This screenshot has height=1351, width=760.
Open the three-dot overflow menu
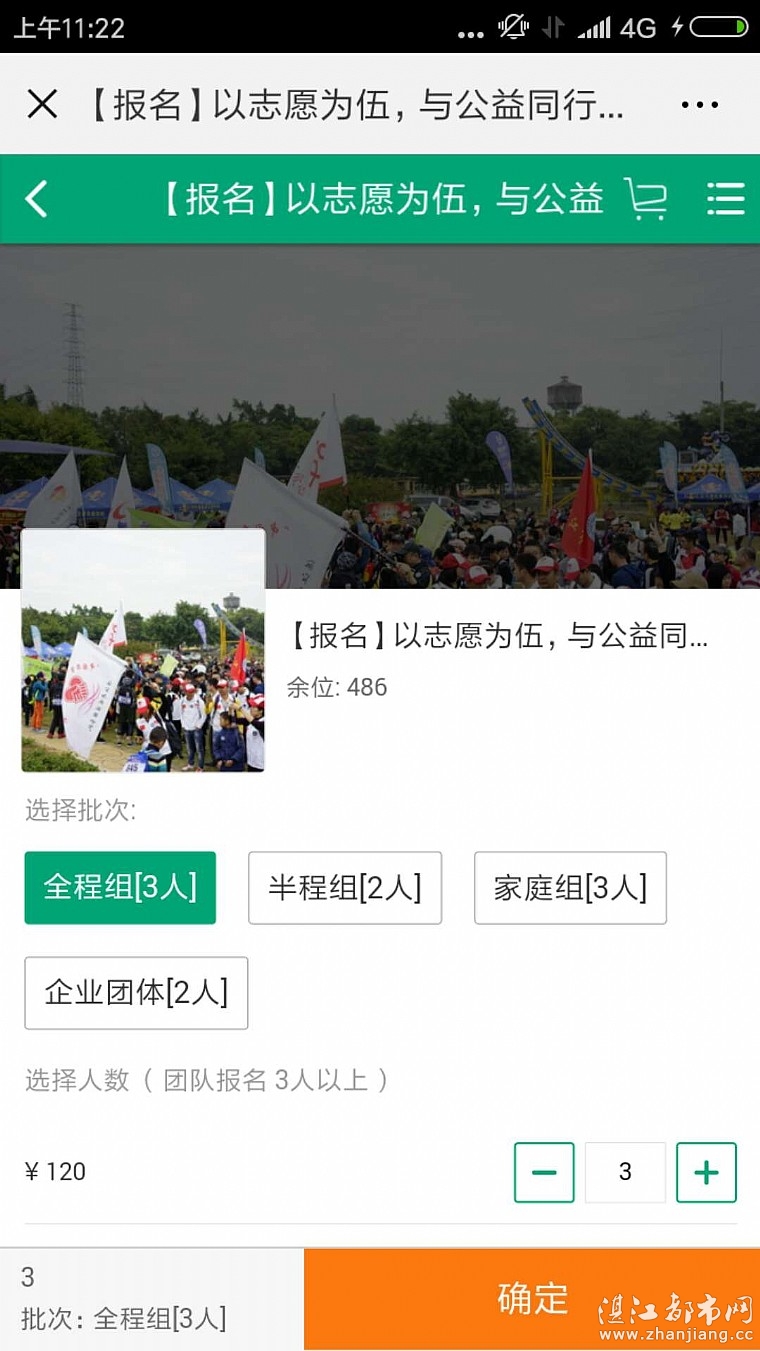click(x=699, y=104)
